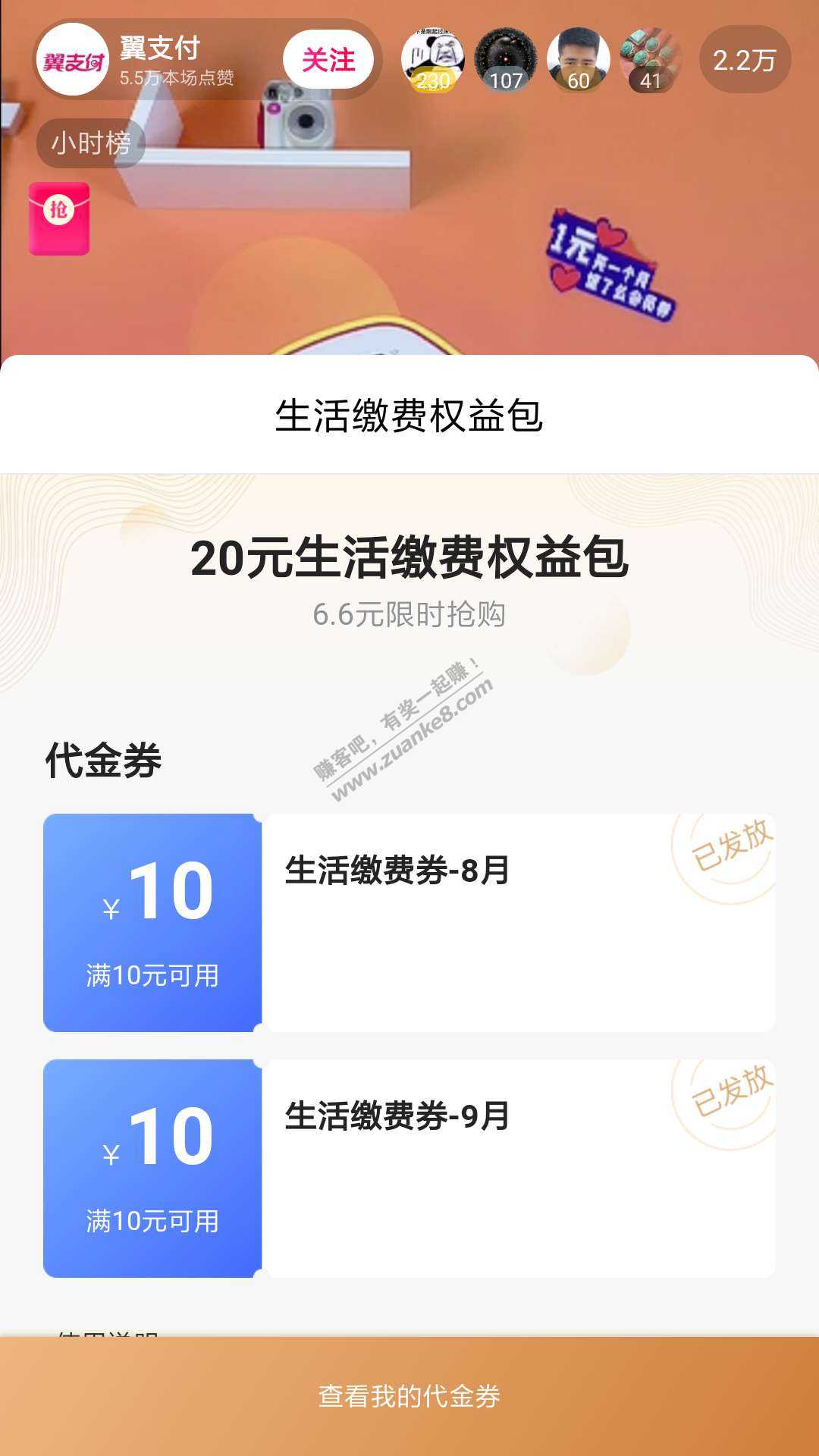View the 2.2万 audience list
Image resolution: width=819 pixels, height=1456 pixels.
click(x=744, y=60)
